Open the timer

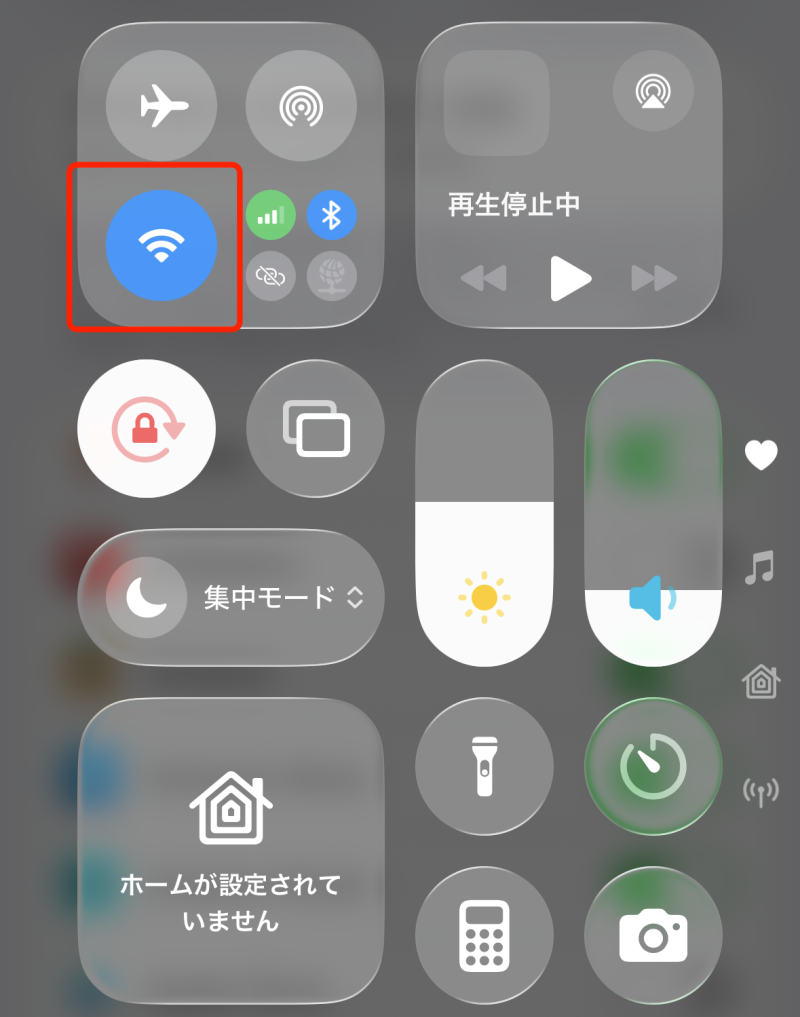click(653, 767)
